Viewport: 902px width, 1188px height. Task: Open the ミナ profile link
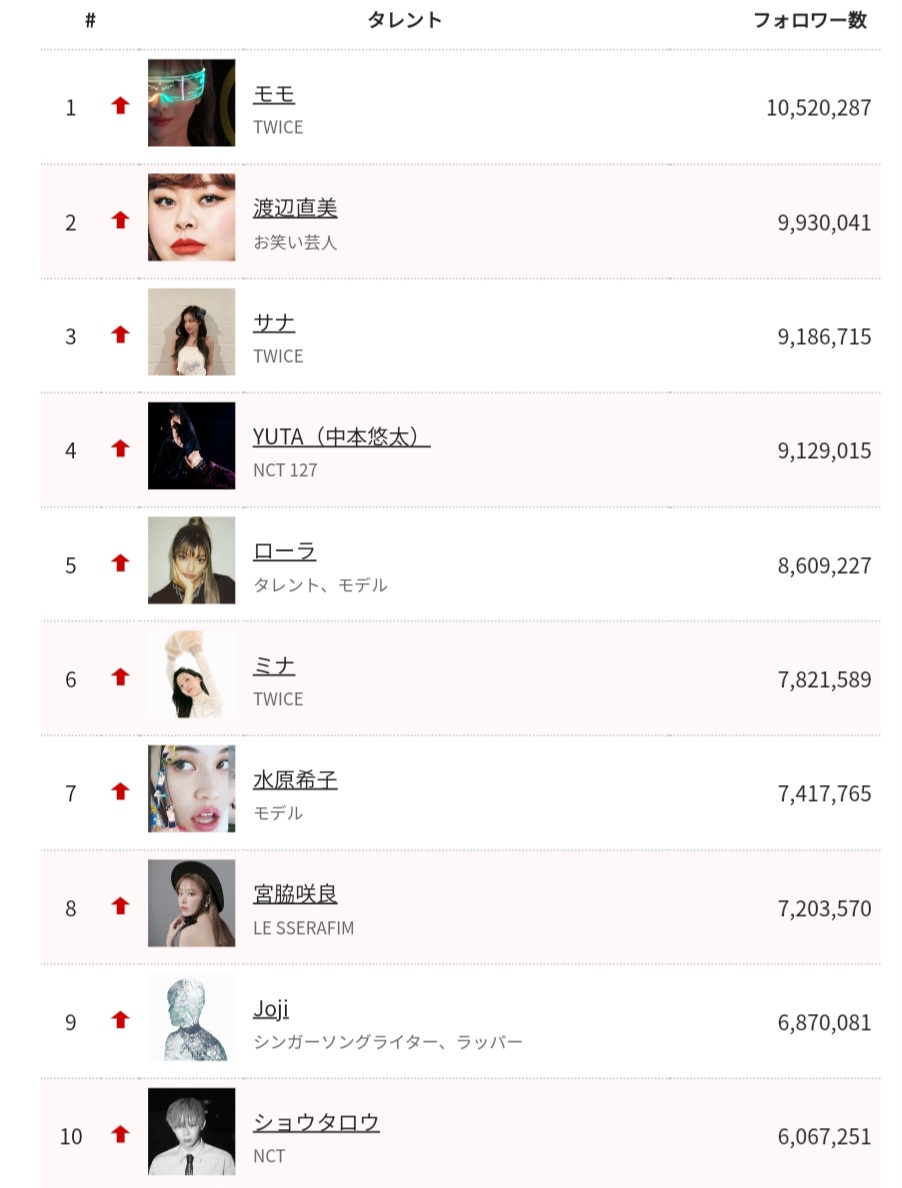pyautogui.click(x=274, y=666)
